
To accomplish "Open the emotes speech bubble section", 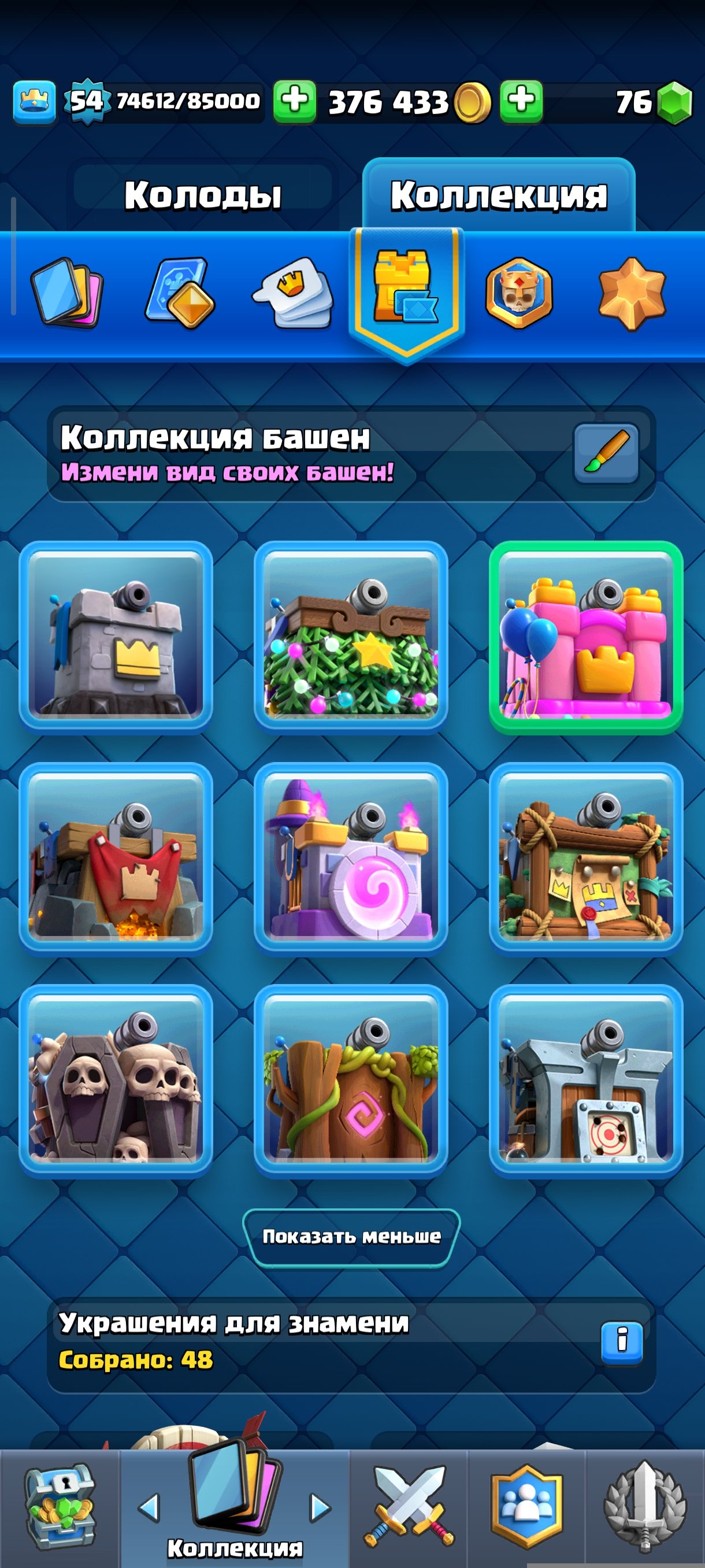I will tap(293, 293).
